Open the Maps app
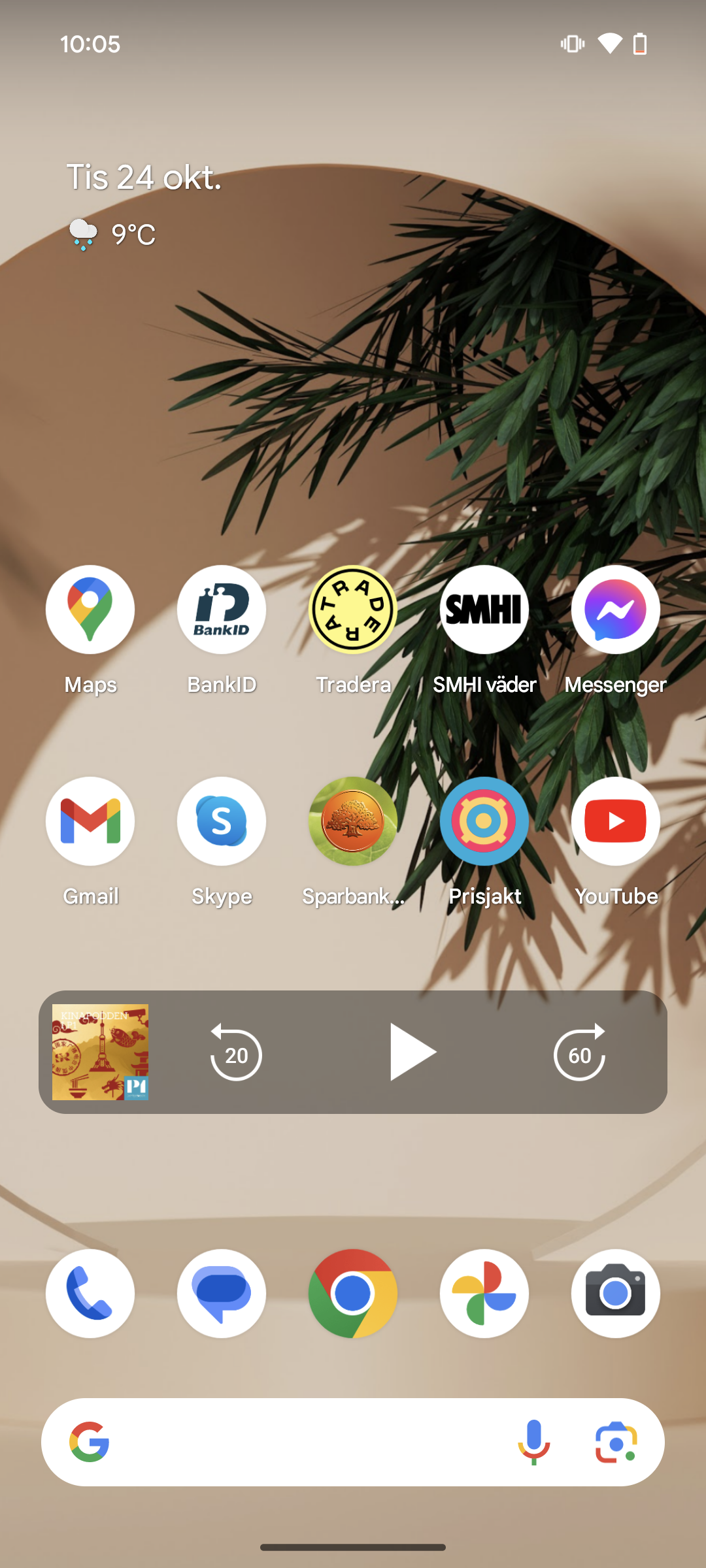The height and width of the screenshot is (1568, 706). [90, 610]
